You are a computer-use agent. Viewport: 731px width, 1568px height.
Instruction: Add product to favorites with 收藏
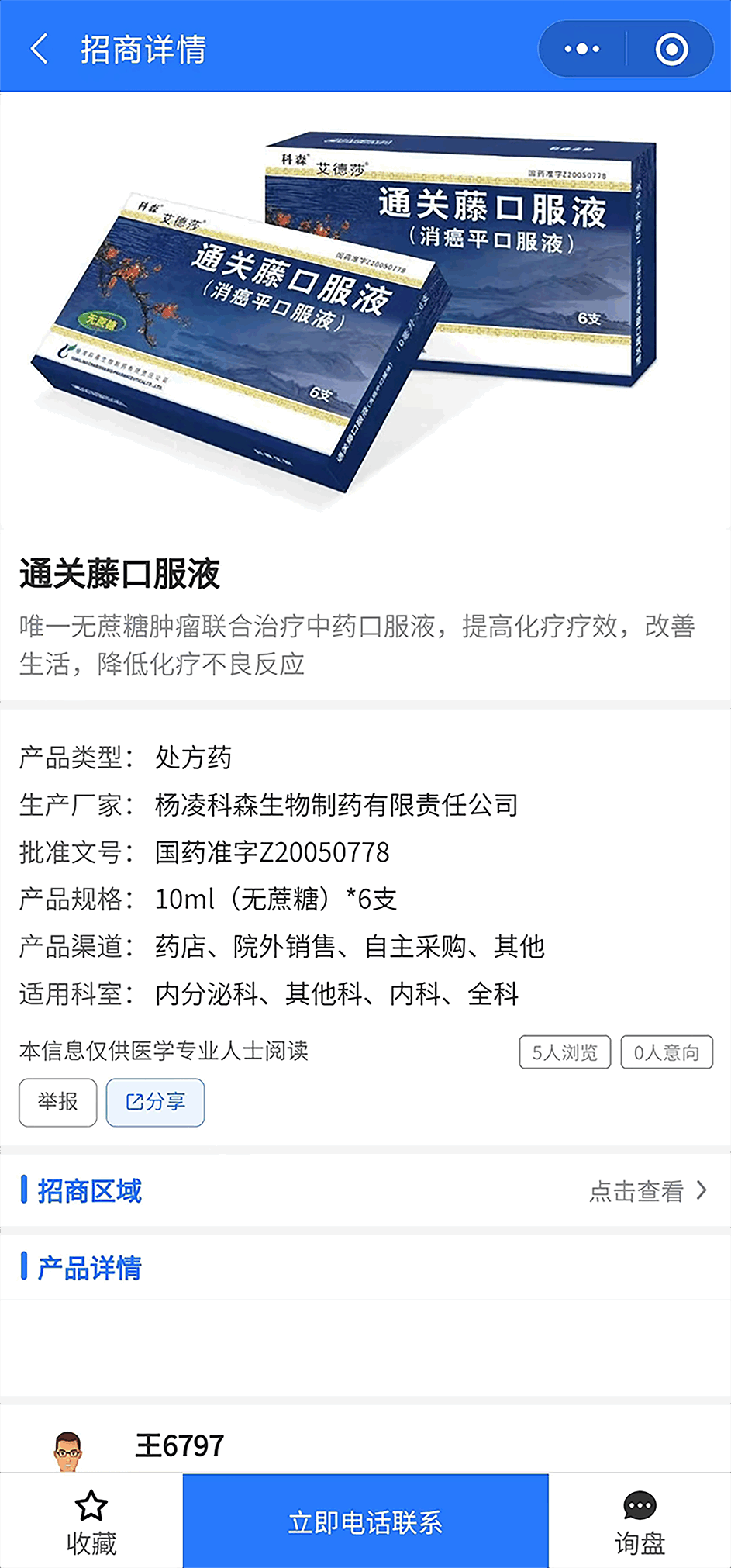91,1521
